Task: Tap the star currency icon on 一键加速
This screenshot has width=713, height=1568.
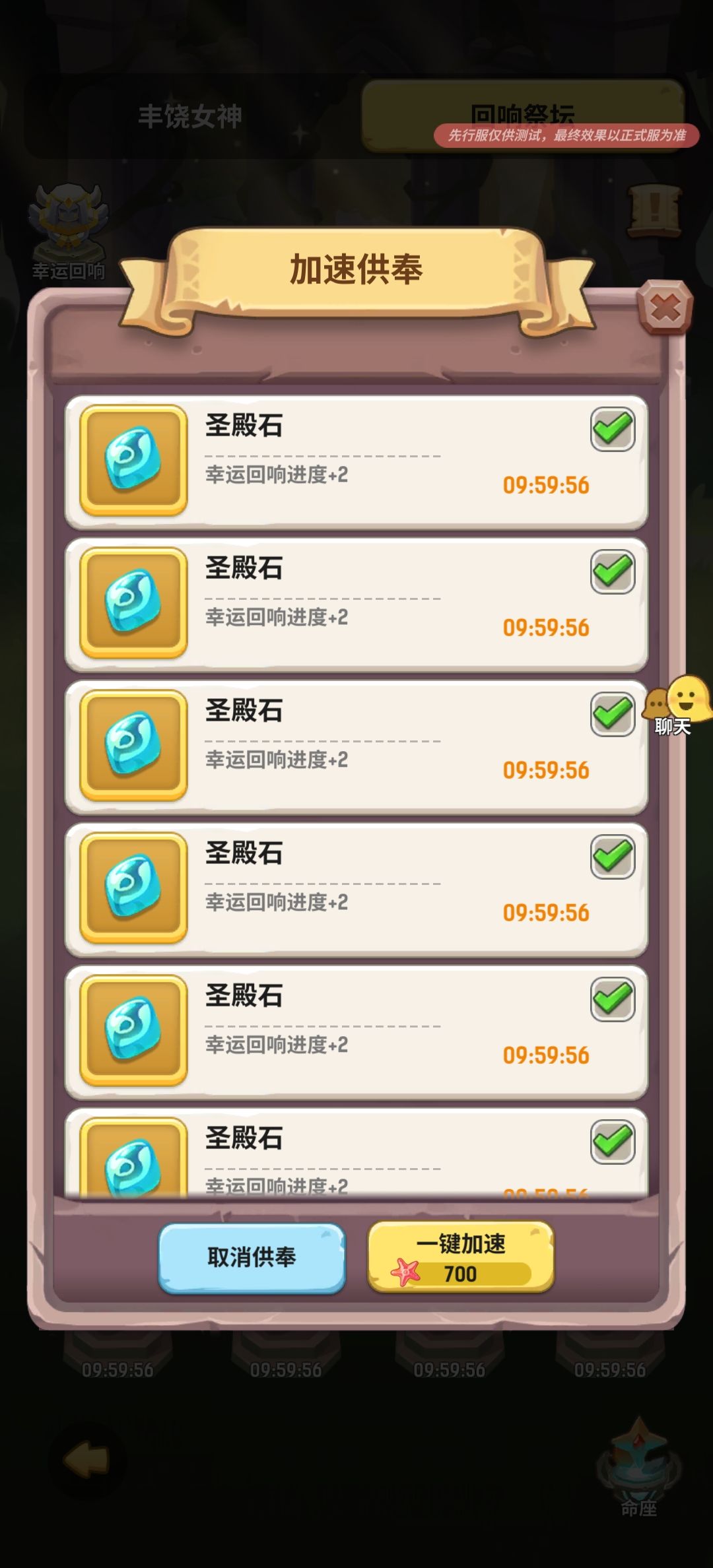Action: pos(406,1274)
